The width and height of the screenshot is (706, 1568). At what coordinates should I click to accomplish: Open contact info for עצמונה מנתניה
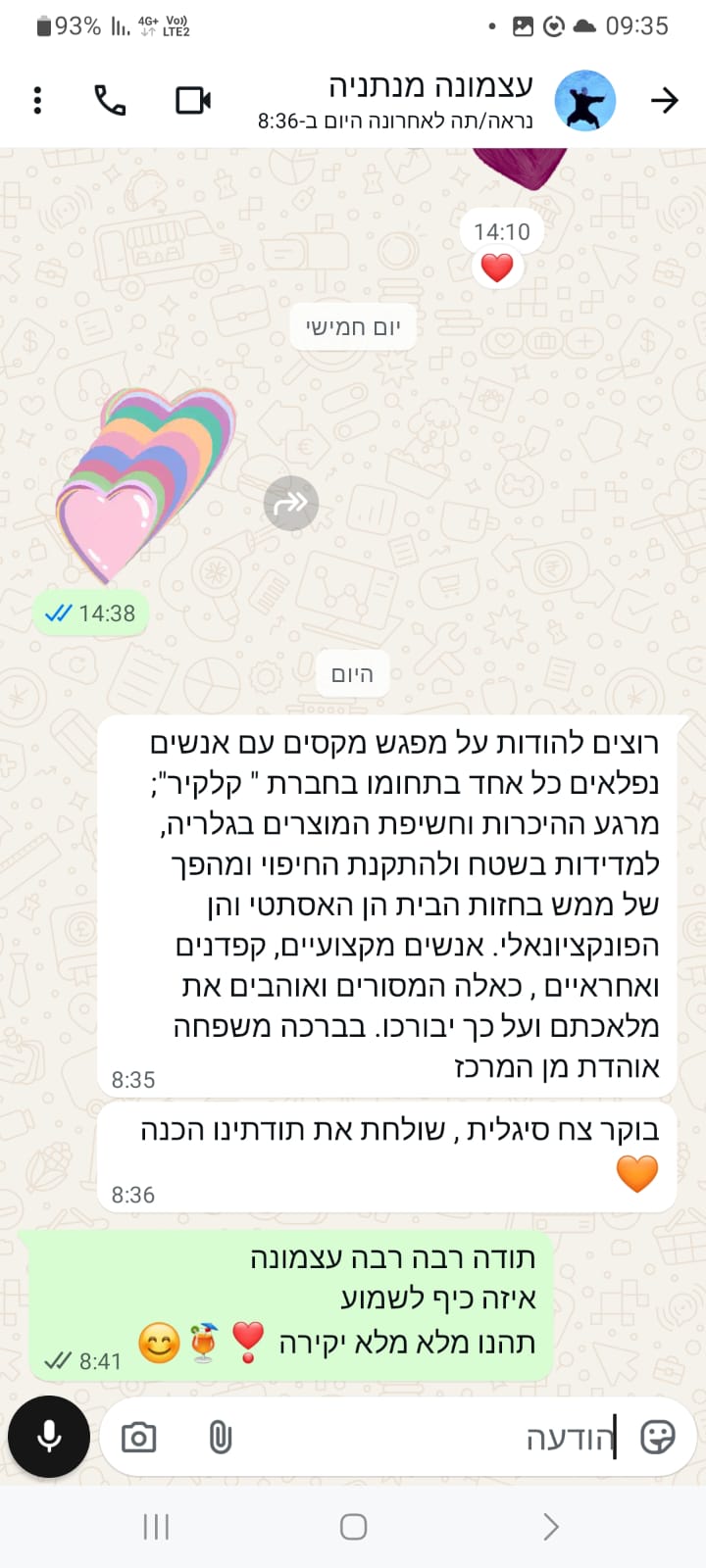412,100
